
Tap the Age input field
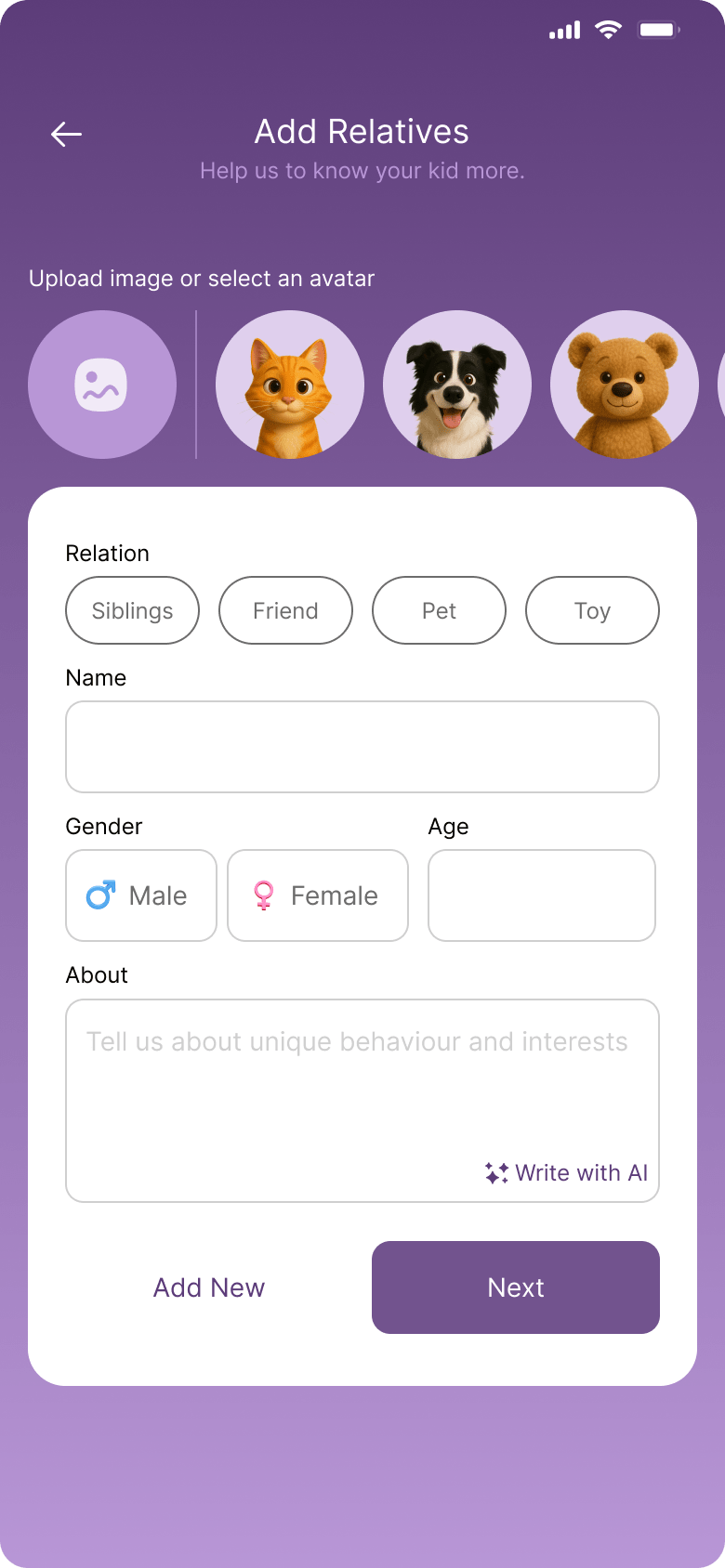(542, 895)
